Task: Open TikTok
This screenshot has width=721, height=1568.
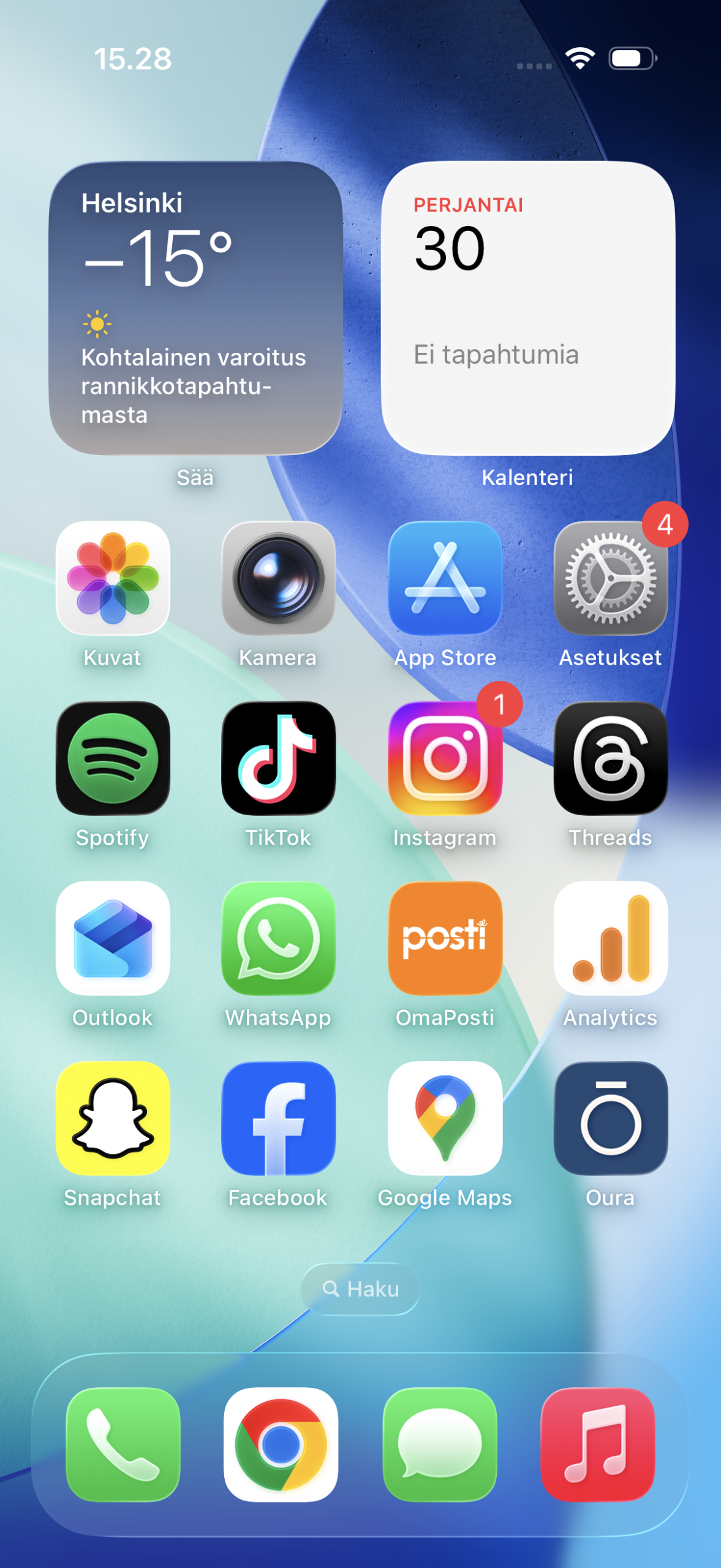Action: click(279, 758)
